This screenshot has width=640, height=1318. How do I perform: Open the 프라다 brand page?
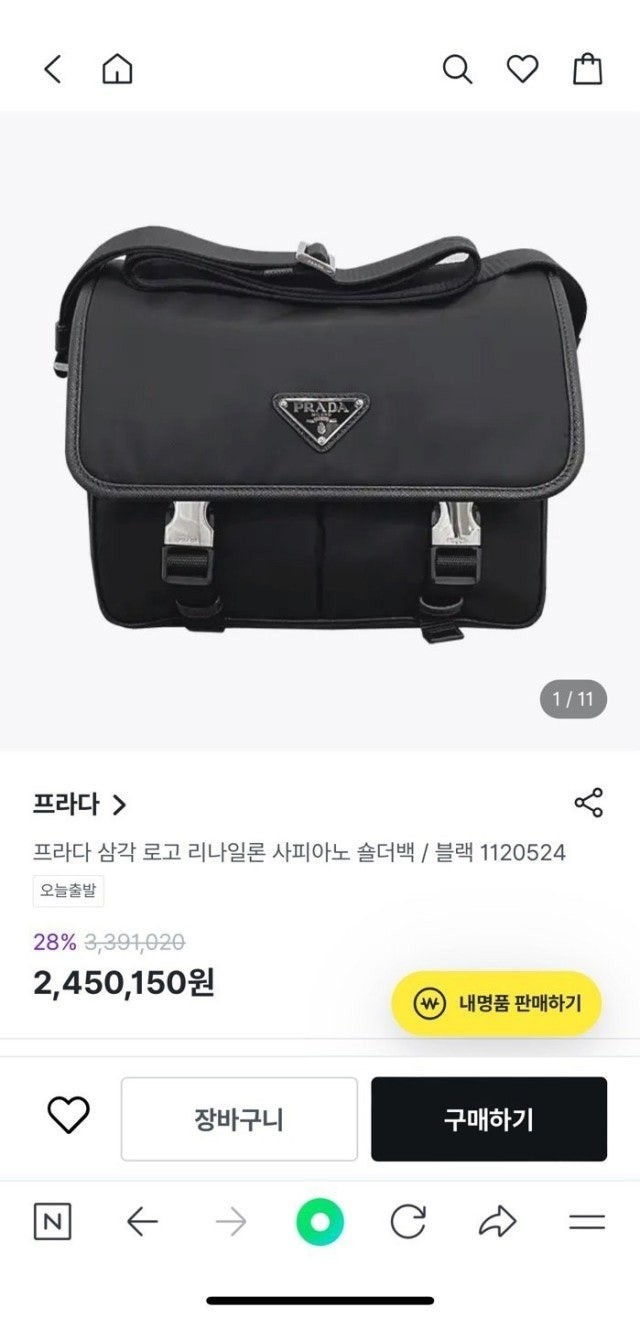tap(80, 804)
